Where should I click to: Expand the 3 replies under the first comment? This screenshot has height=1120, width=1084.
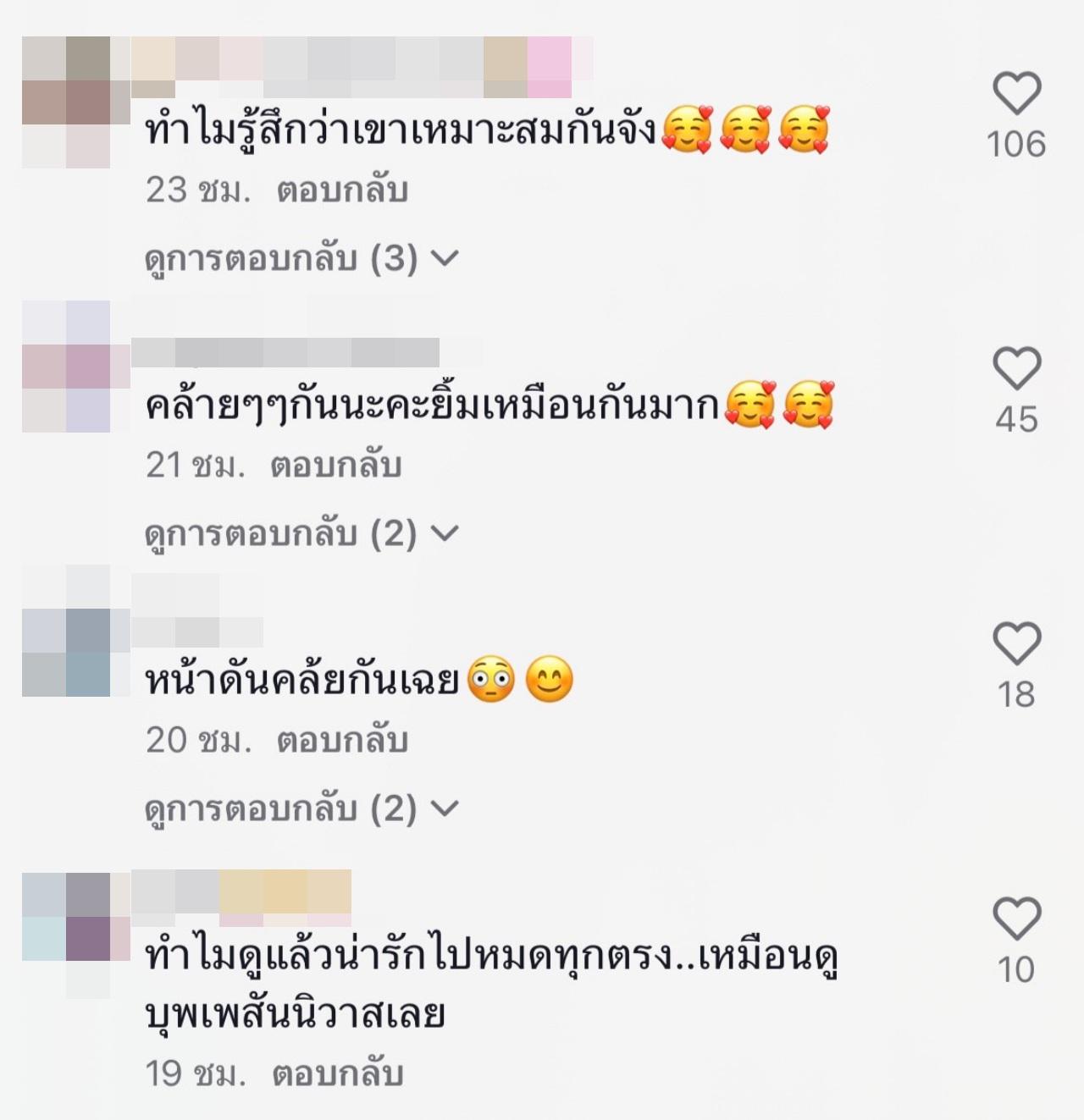point(301,258)
